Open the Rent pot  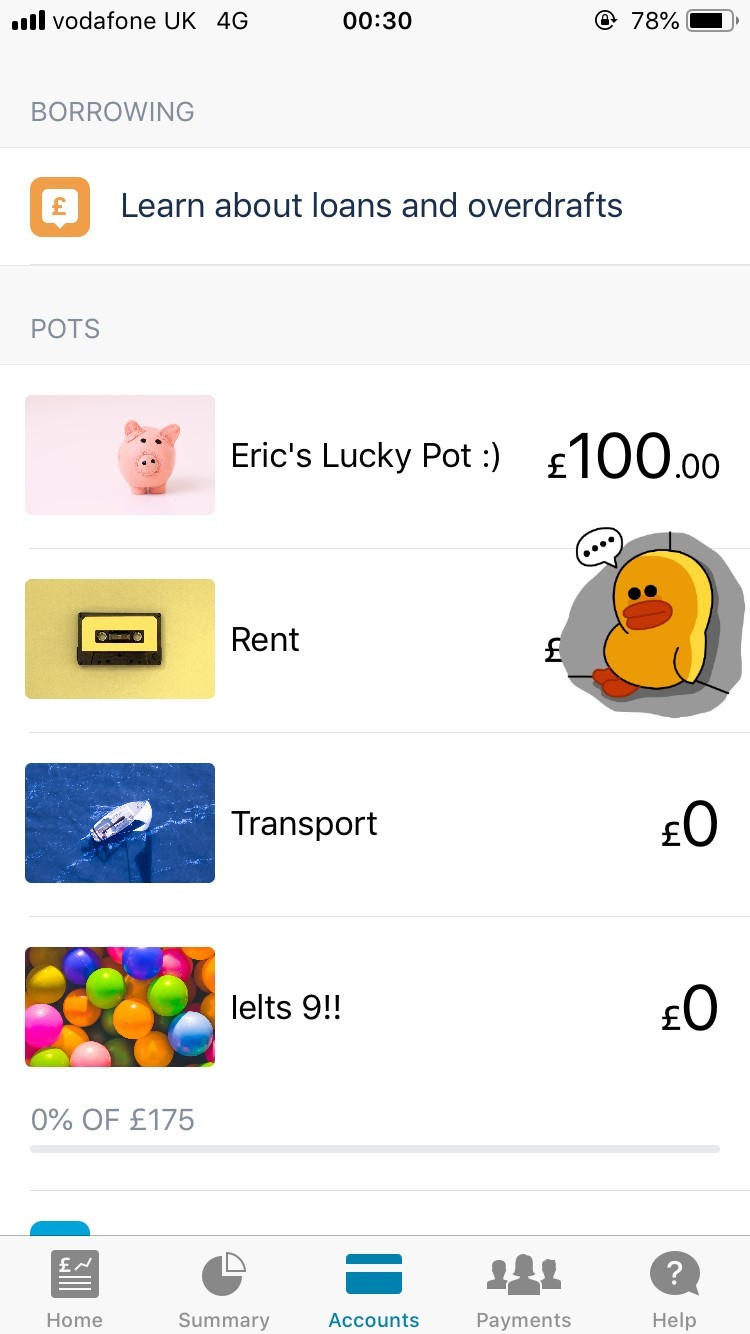pyautogui.click(x=265, y=640)
